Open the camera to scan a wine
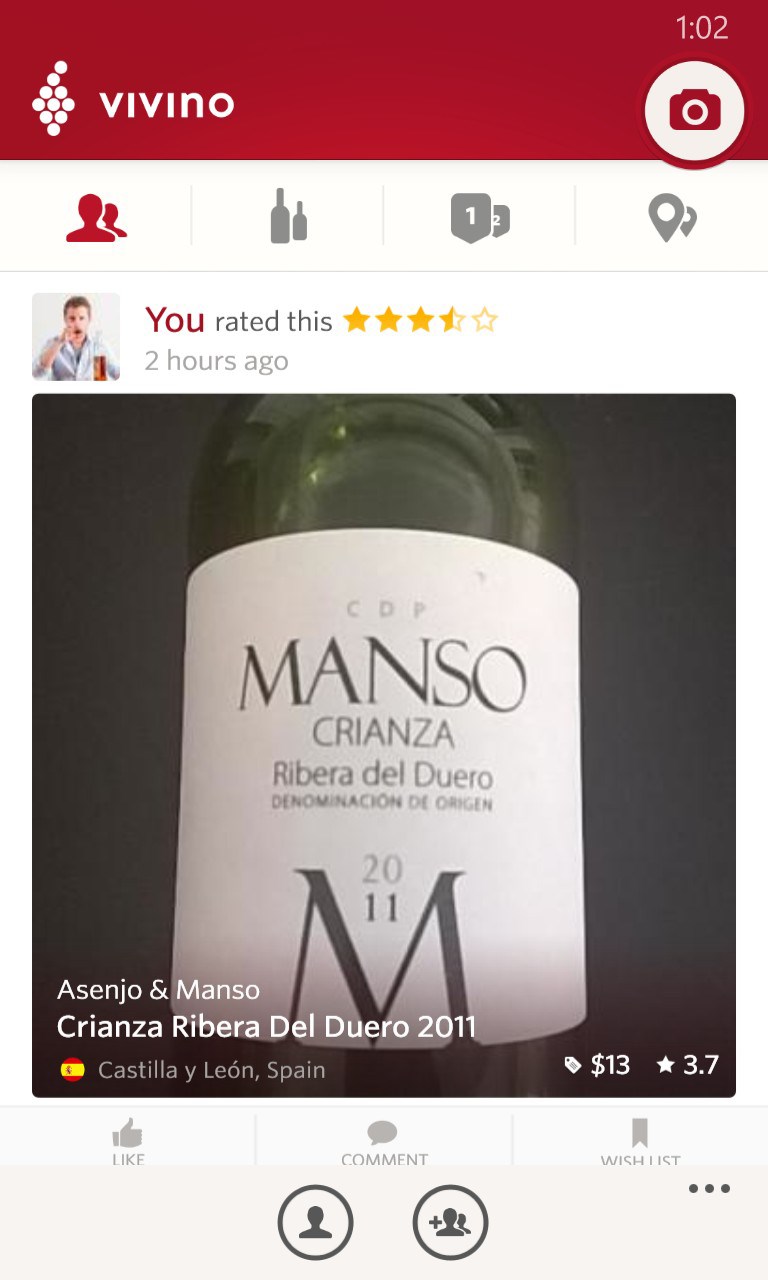 click(x=694, y=110)
